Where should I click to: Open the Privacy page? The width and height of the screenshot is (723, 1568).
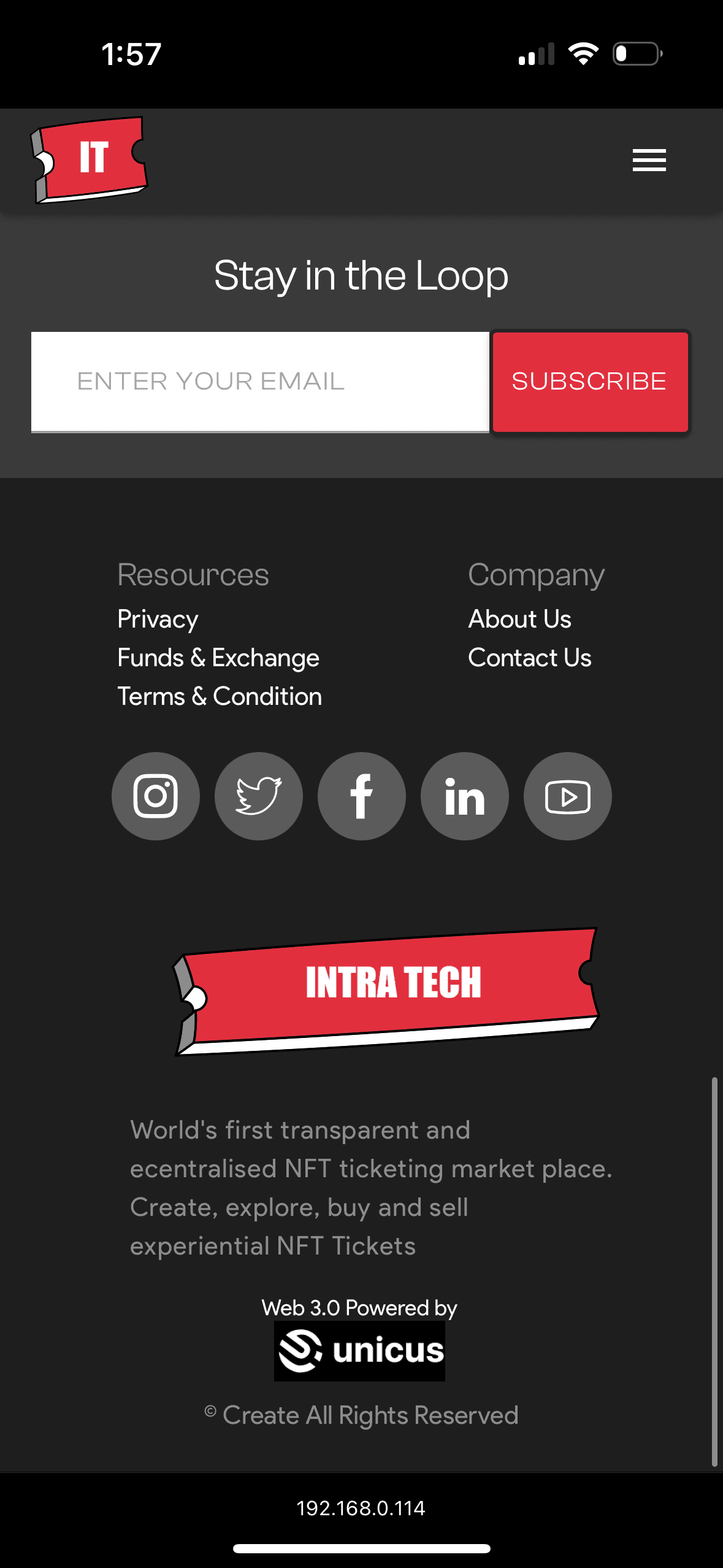tap(158, 619)
